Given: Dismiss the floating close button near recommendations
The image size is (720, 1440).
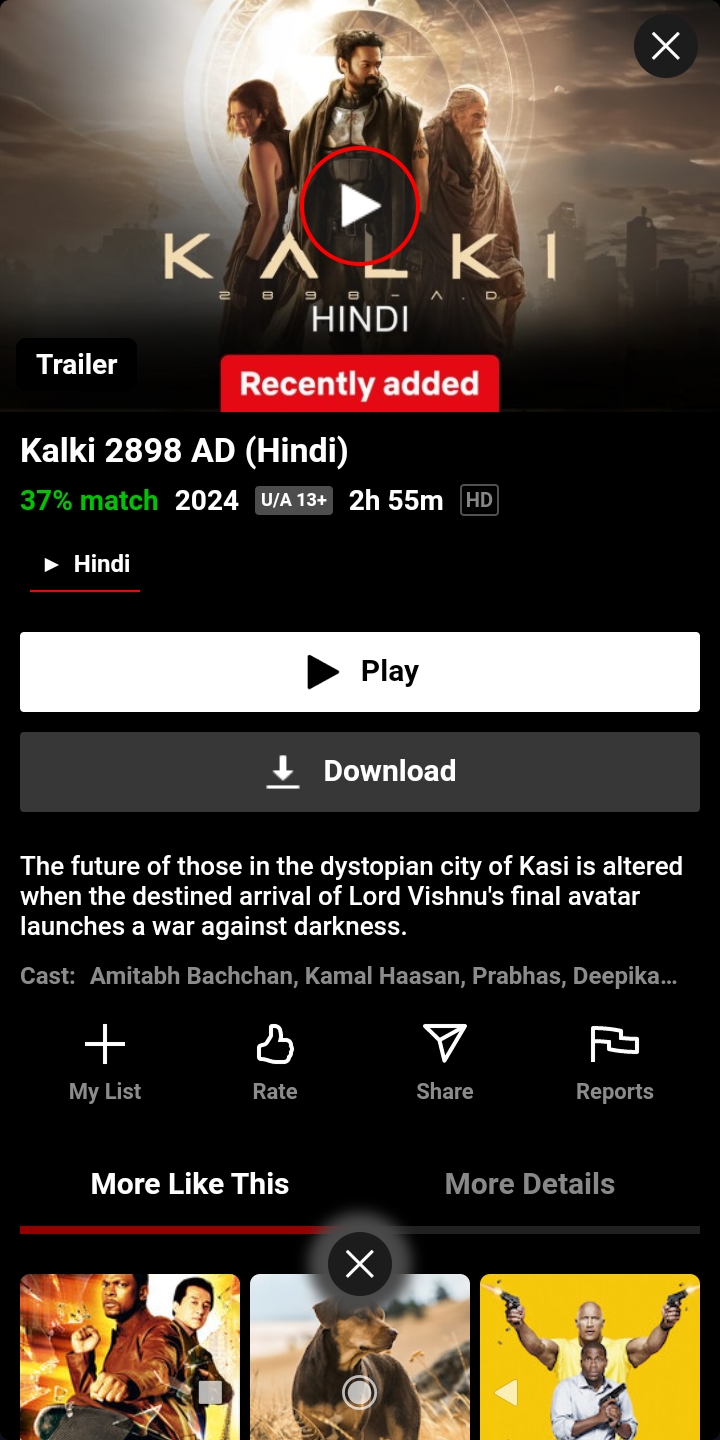Looking at the screenshot, I should point(360,1264).
